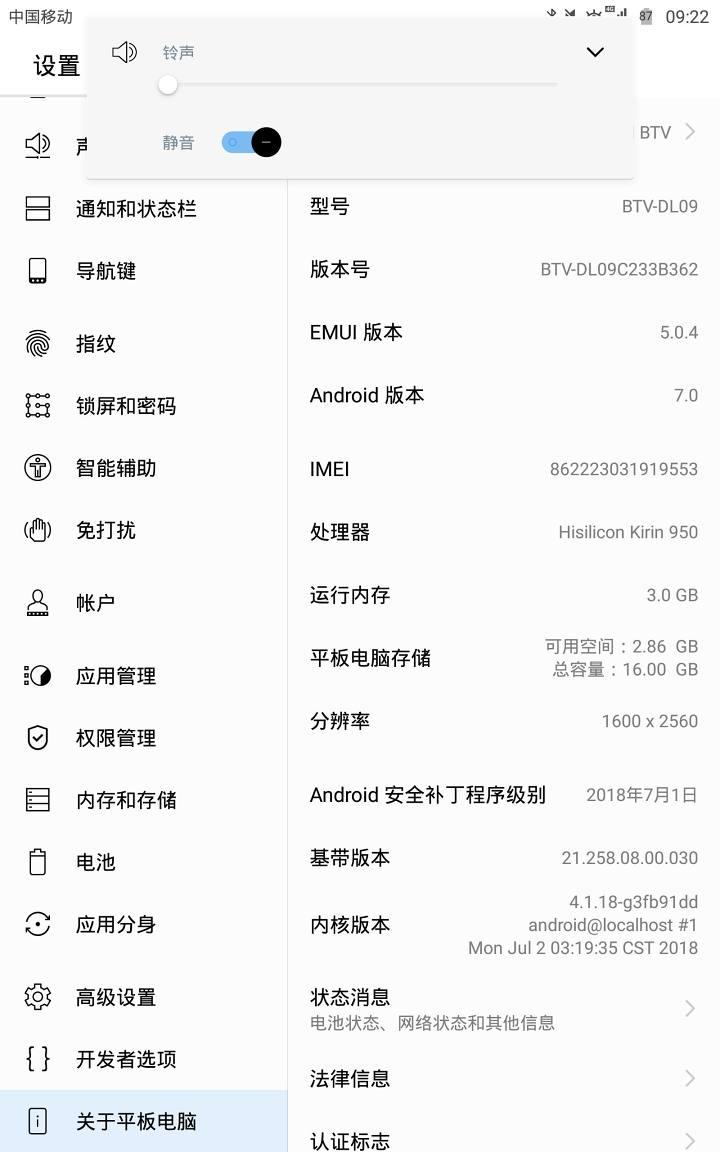This screenshot has width=720, height=1152.
Task: Tap the 铃声 speaker icon
Action: coord(125,52)
